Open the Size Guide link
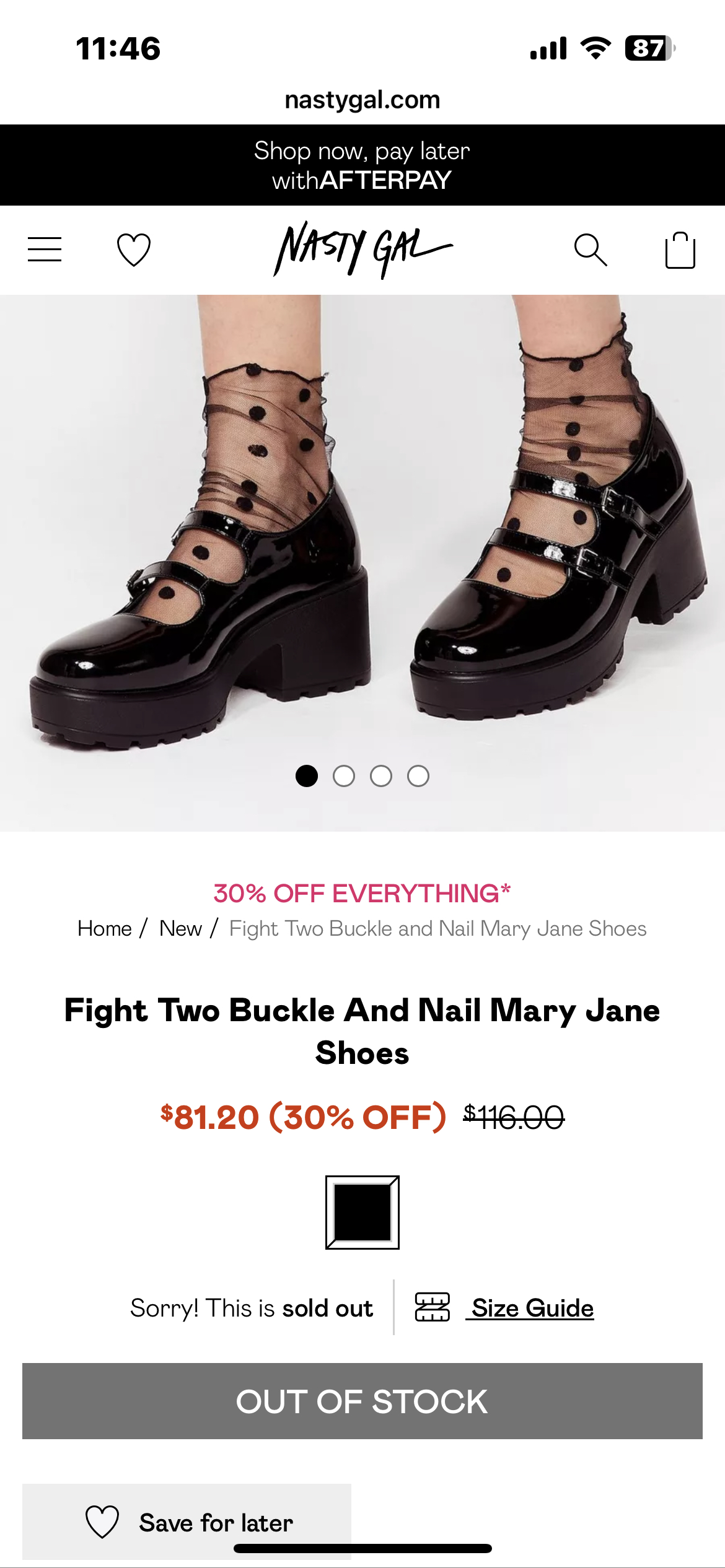 click(532, 1308)
